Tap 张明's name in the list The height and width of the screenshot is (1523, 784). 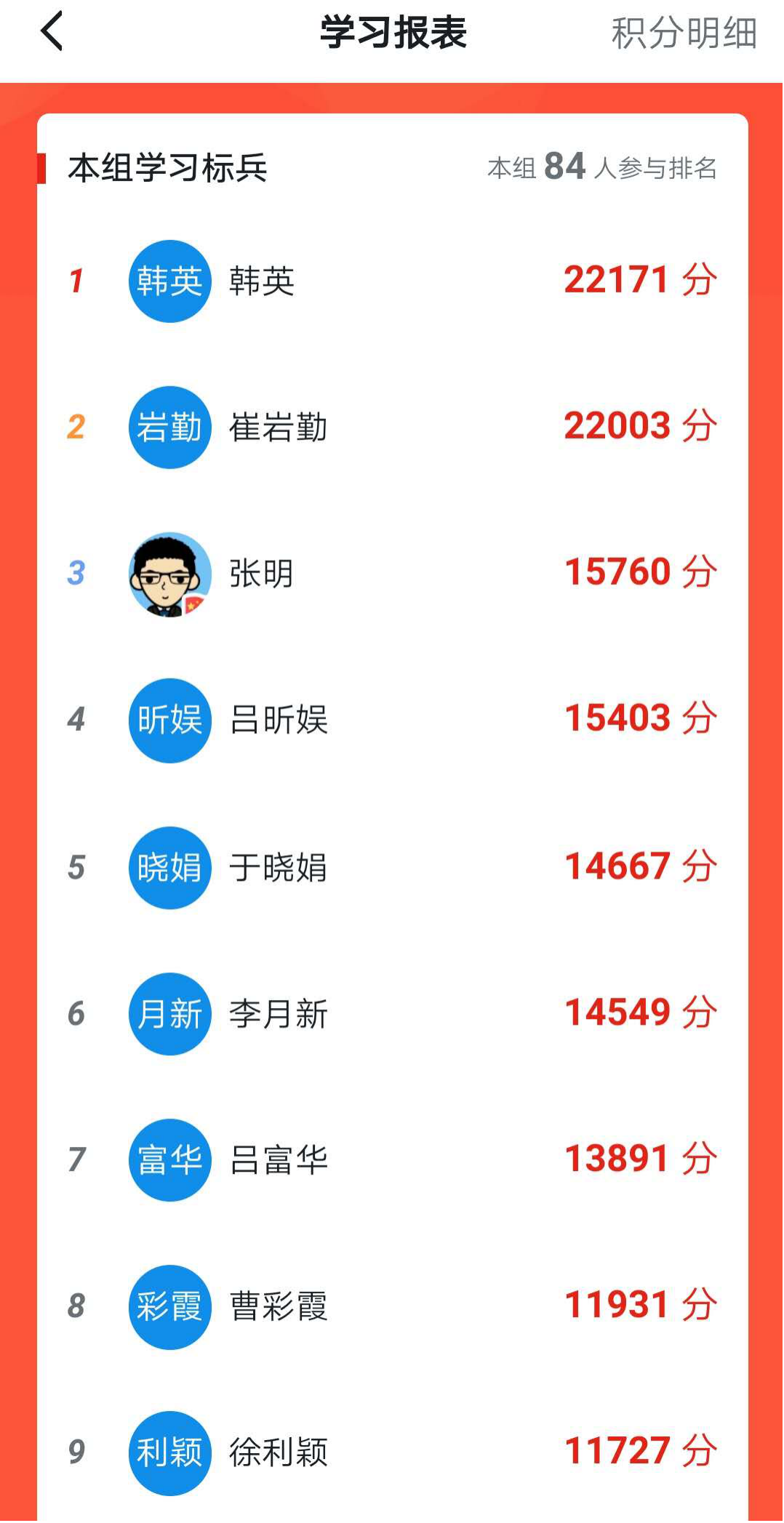pos(263,575)
